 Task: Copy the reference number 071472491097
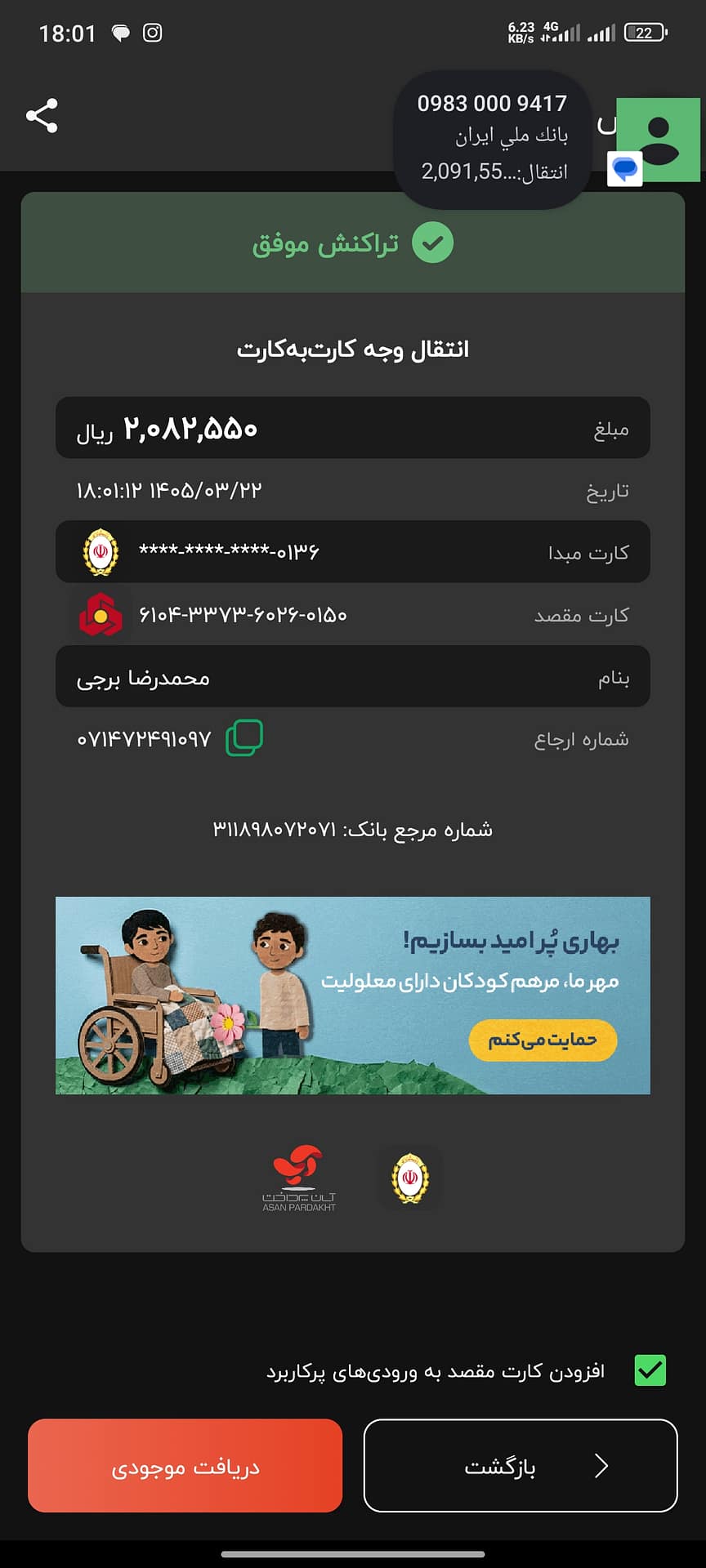tap(244, 738)
